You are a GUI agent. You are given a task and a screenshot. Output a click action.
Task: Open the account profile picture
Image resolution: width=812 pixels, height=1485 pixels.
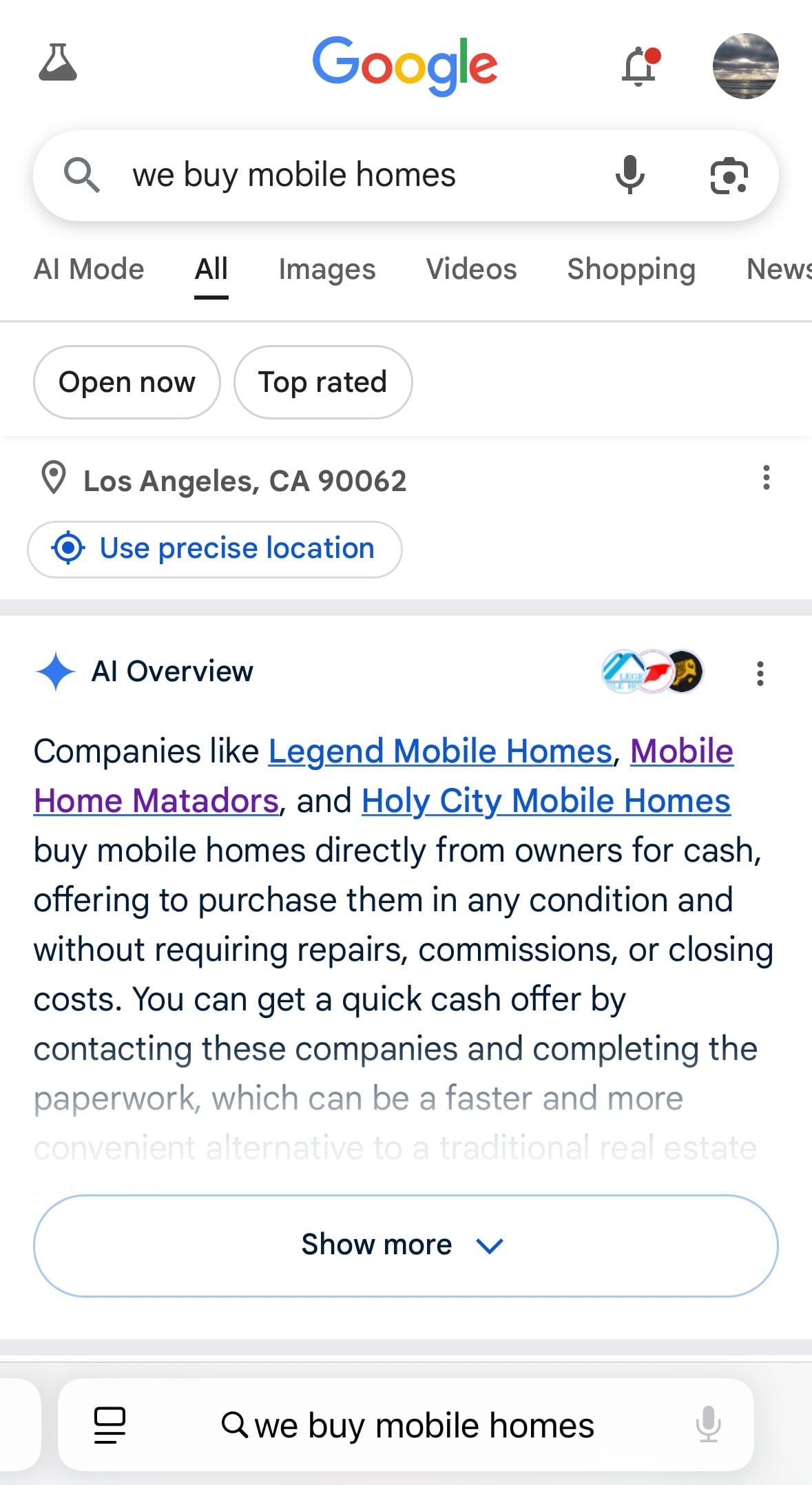pos(745,66)
